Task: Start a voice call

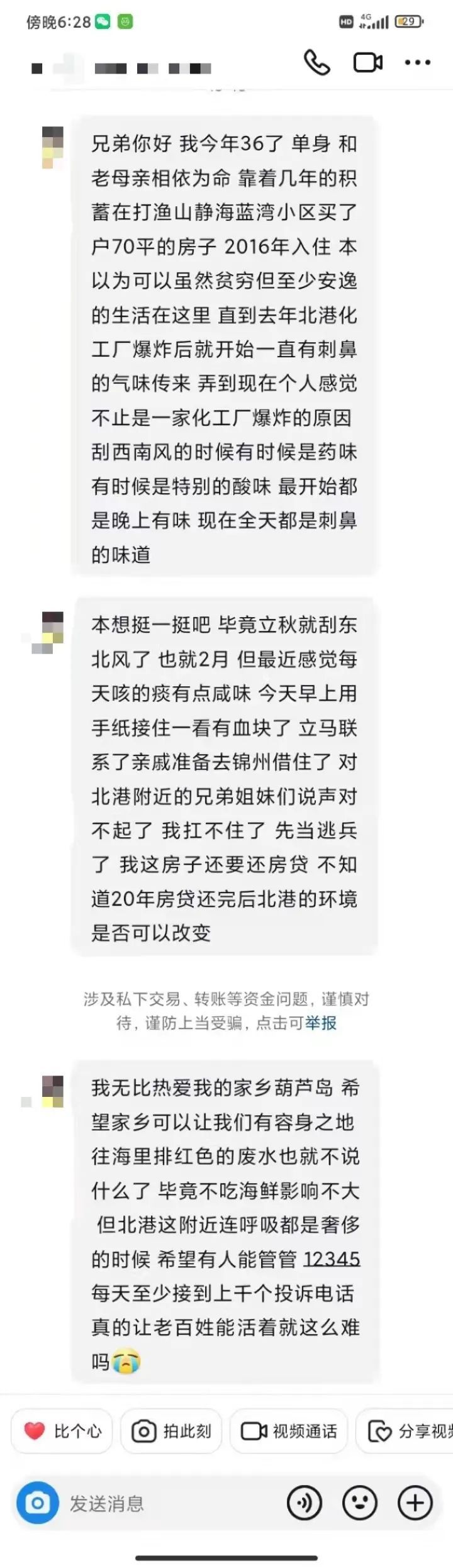Action: [317, 62]
